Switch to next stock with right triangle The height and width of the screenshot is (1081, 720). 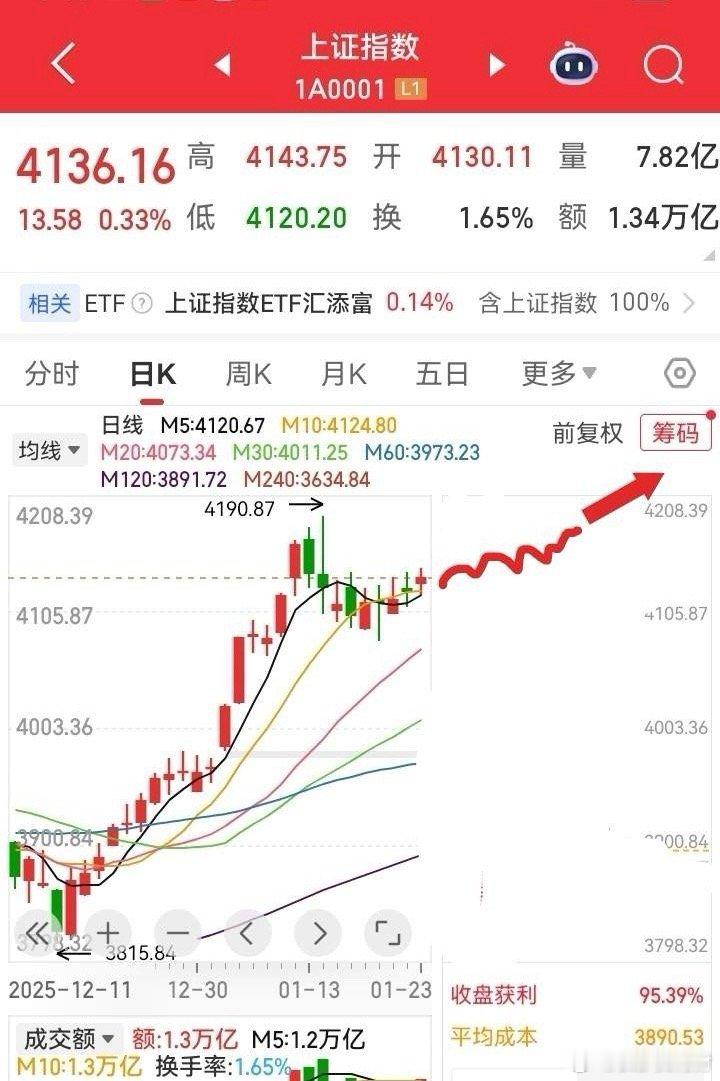coord(497,62)
